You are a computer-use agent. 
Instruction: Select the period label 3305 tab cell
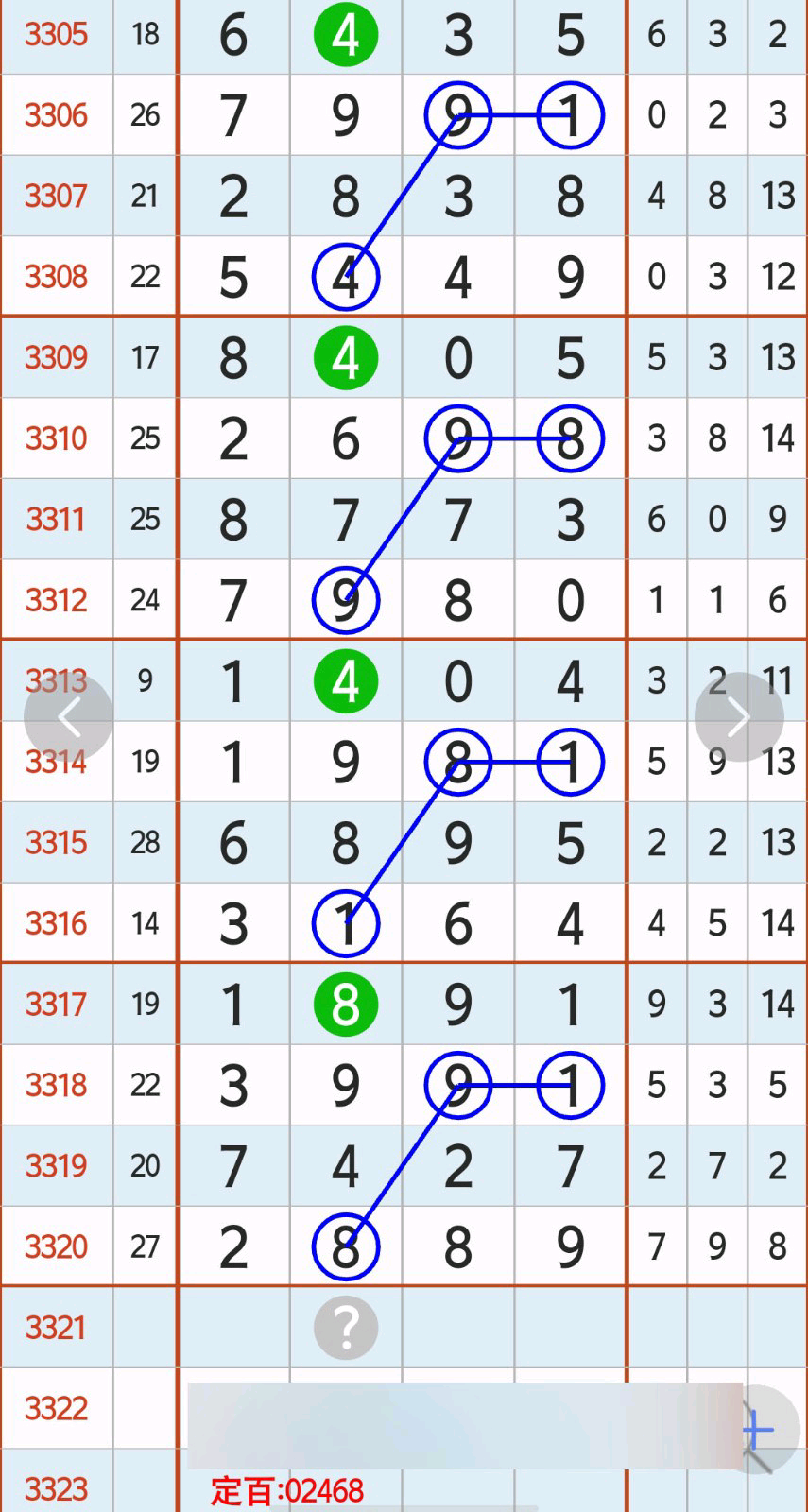click(57, 36)
